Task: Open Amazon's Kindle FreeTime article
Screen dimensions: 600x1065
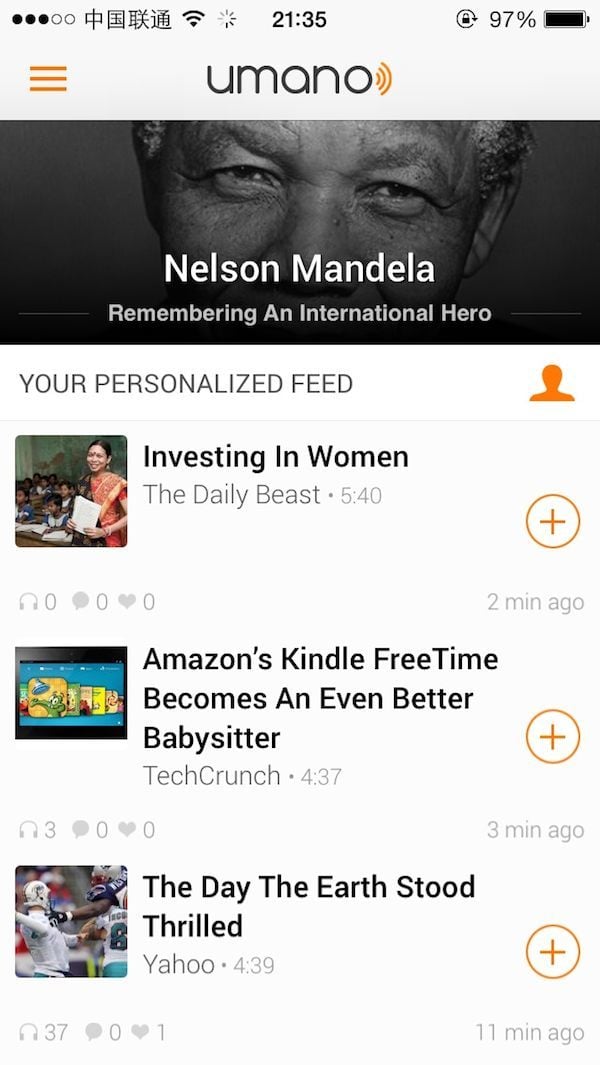Action: coord(320,697)
